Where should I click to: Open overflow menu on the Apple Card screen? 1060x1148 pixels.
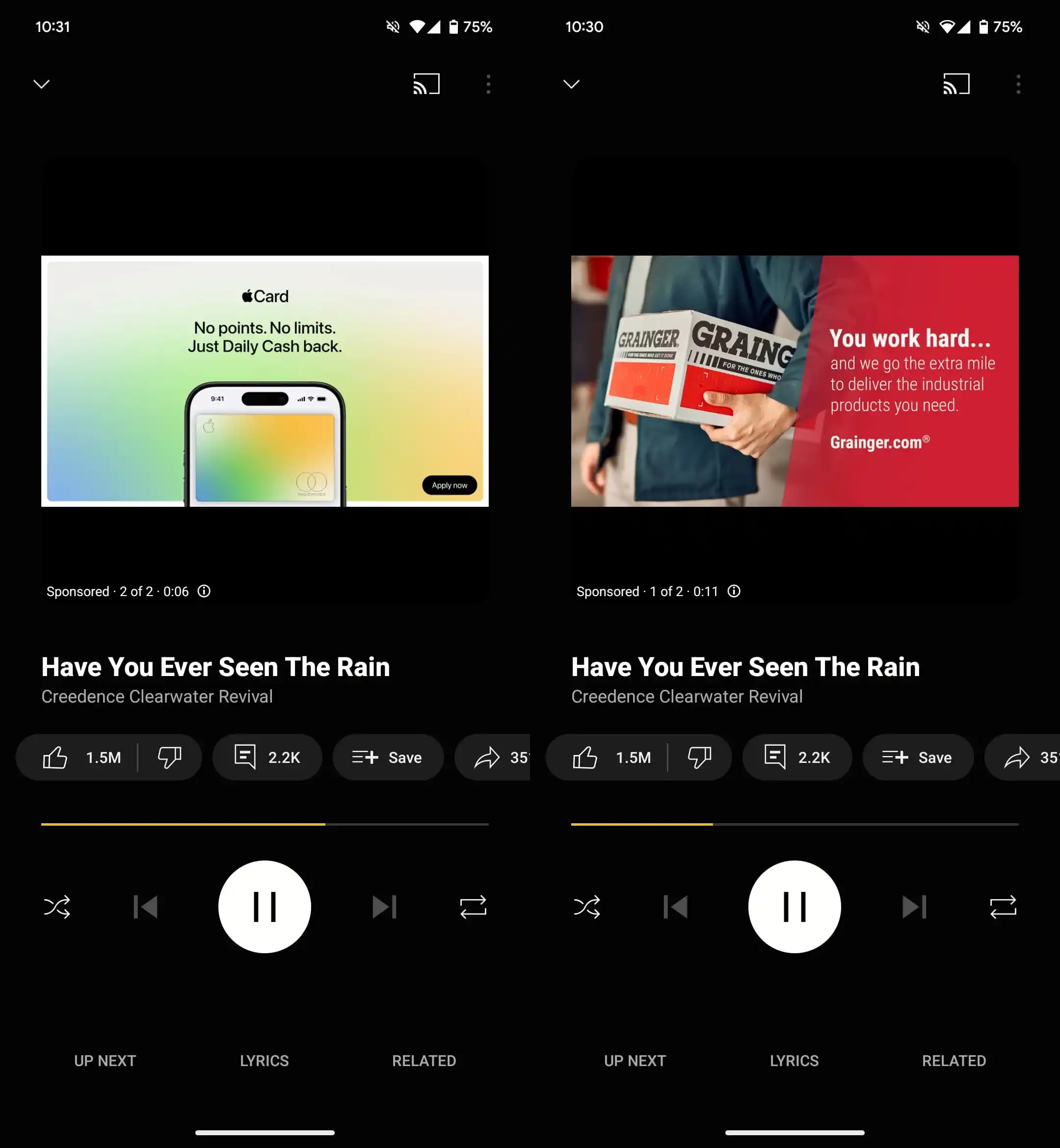pyautogui.click(x=488, y=84)
